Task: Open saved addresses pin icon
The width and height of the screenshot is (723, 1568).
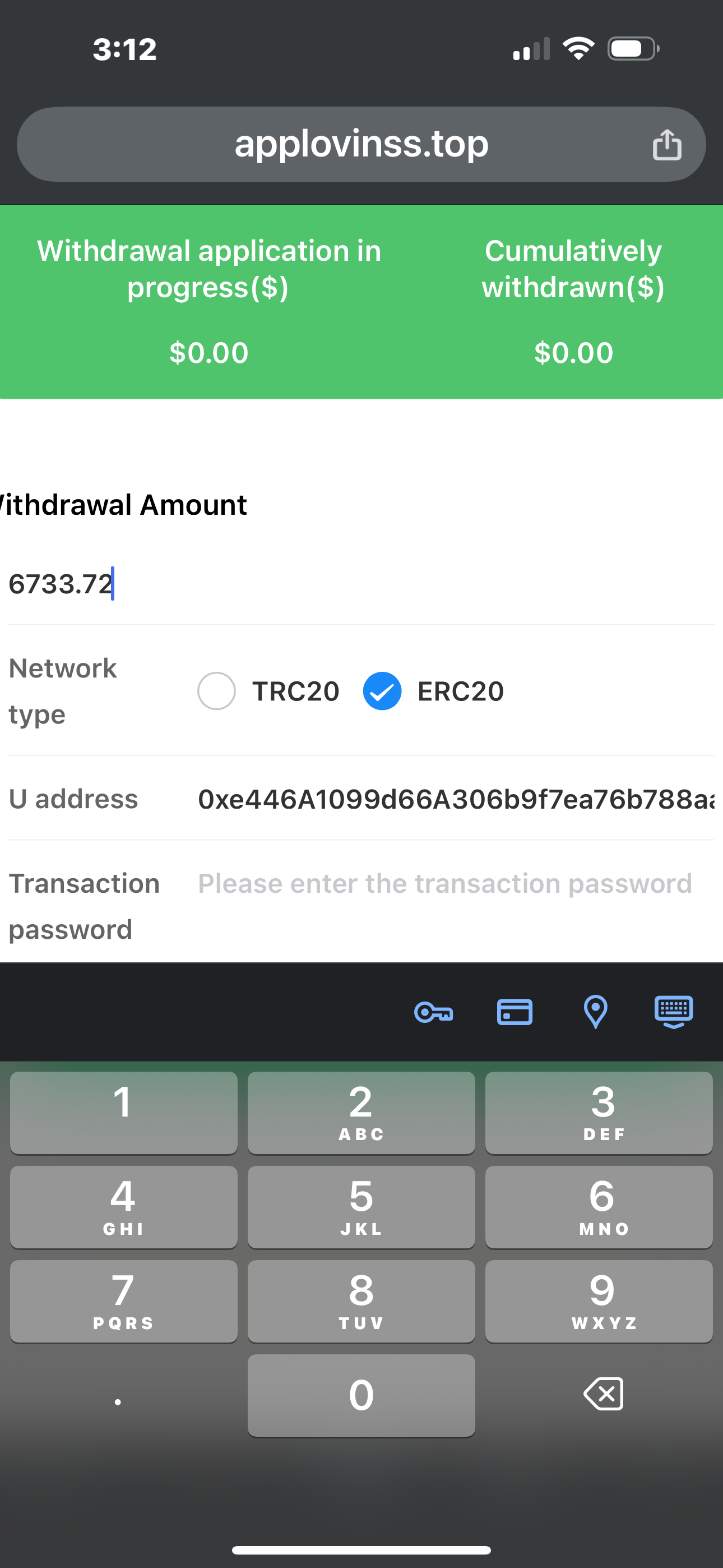Action: 595,1012
